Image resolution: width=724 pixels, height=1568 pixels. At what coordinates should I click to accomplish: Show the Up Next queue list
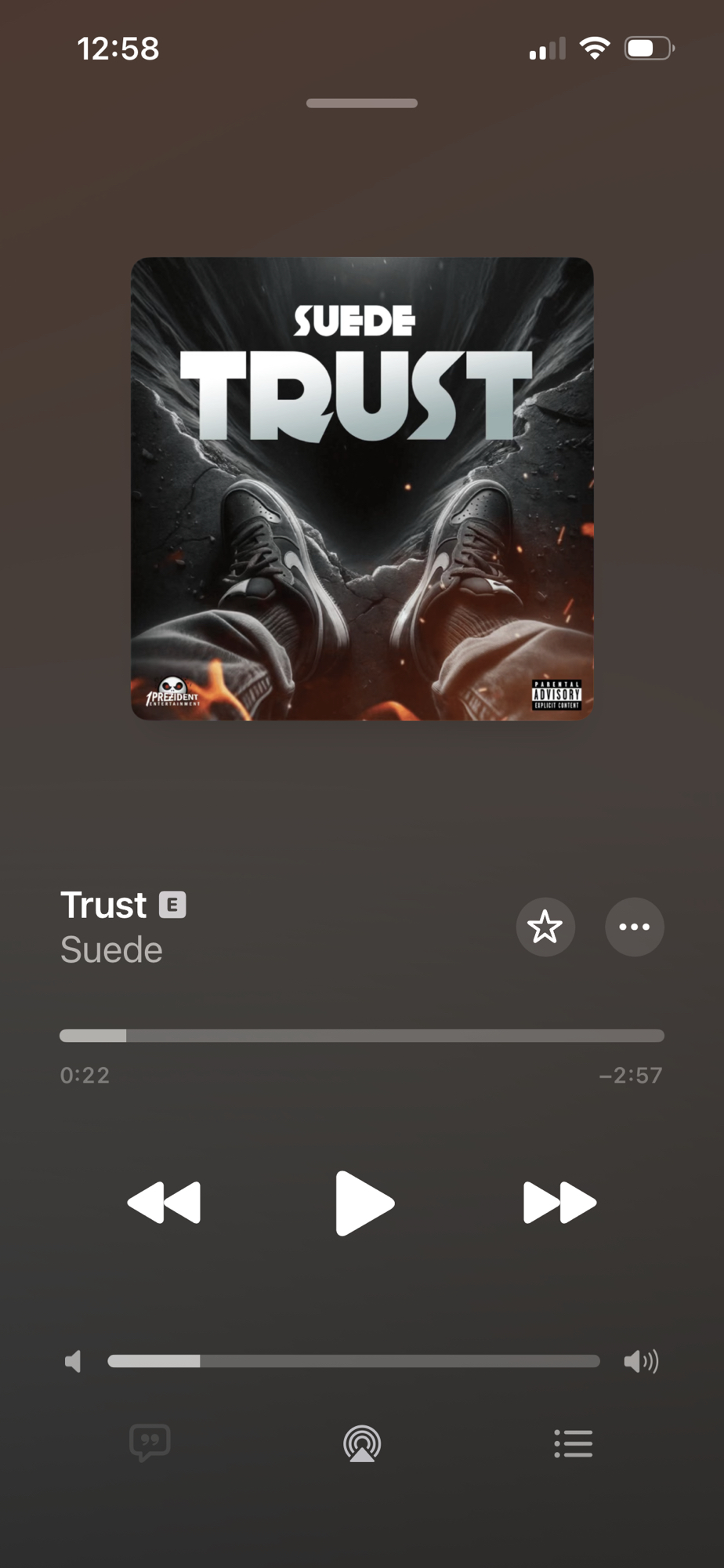574,1443
